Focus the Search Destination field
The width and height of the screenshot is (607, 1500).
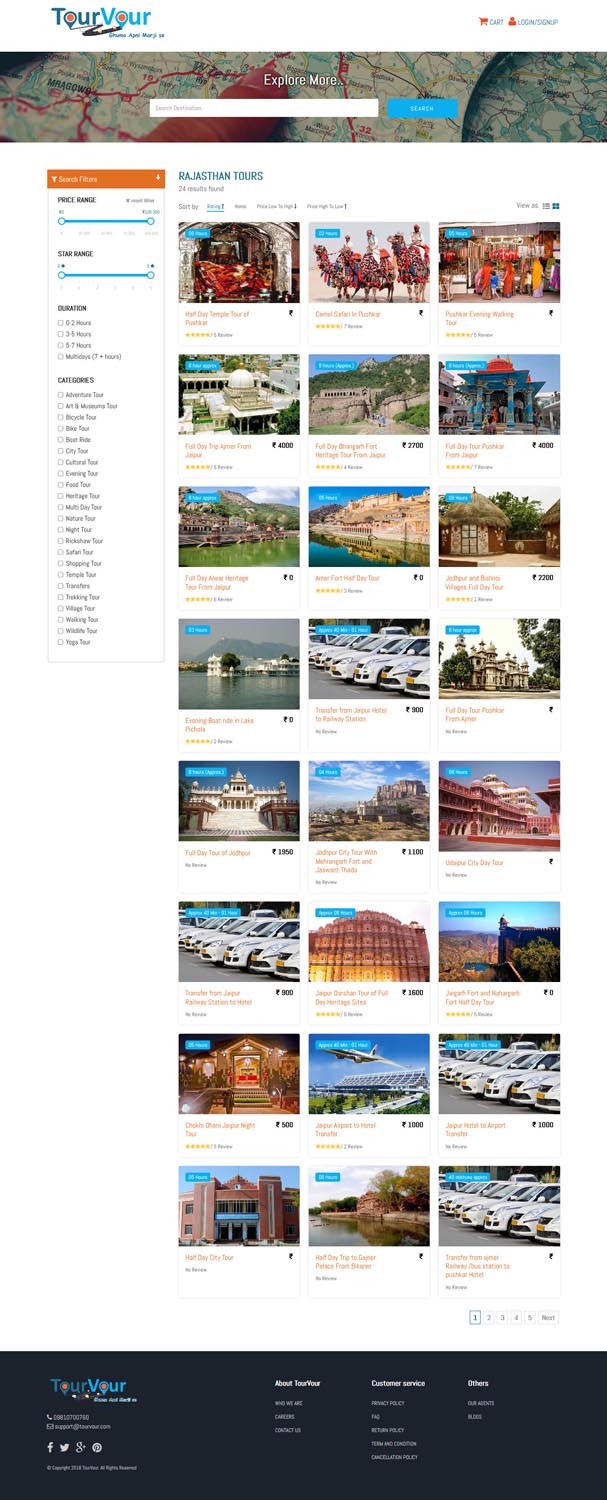click(263, 108)
